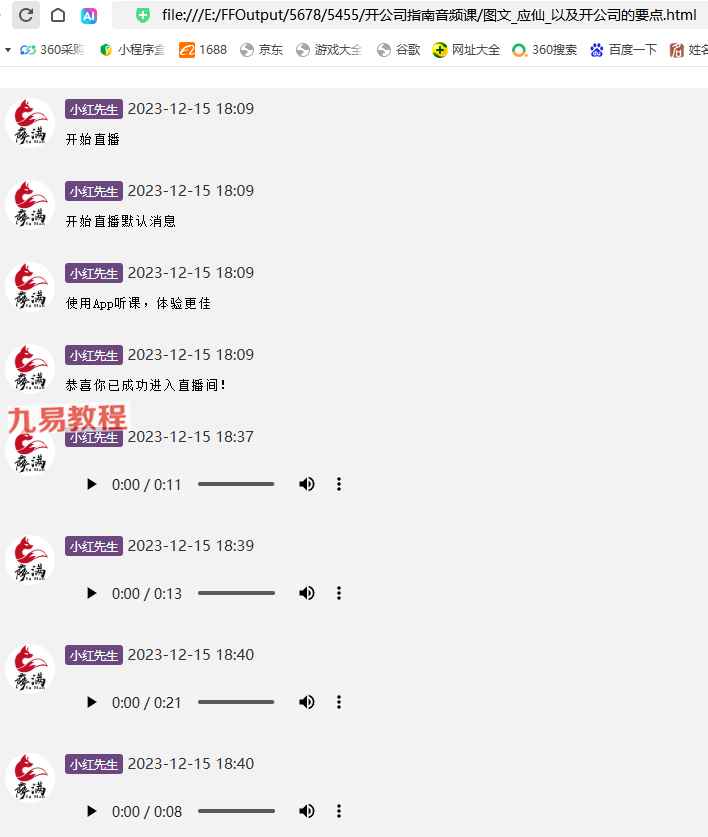Seek on the 0:21 audio progress bar

(236, 702)
